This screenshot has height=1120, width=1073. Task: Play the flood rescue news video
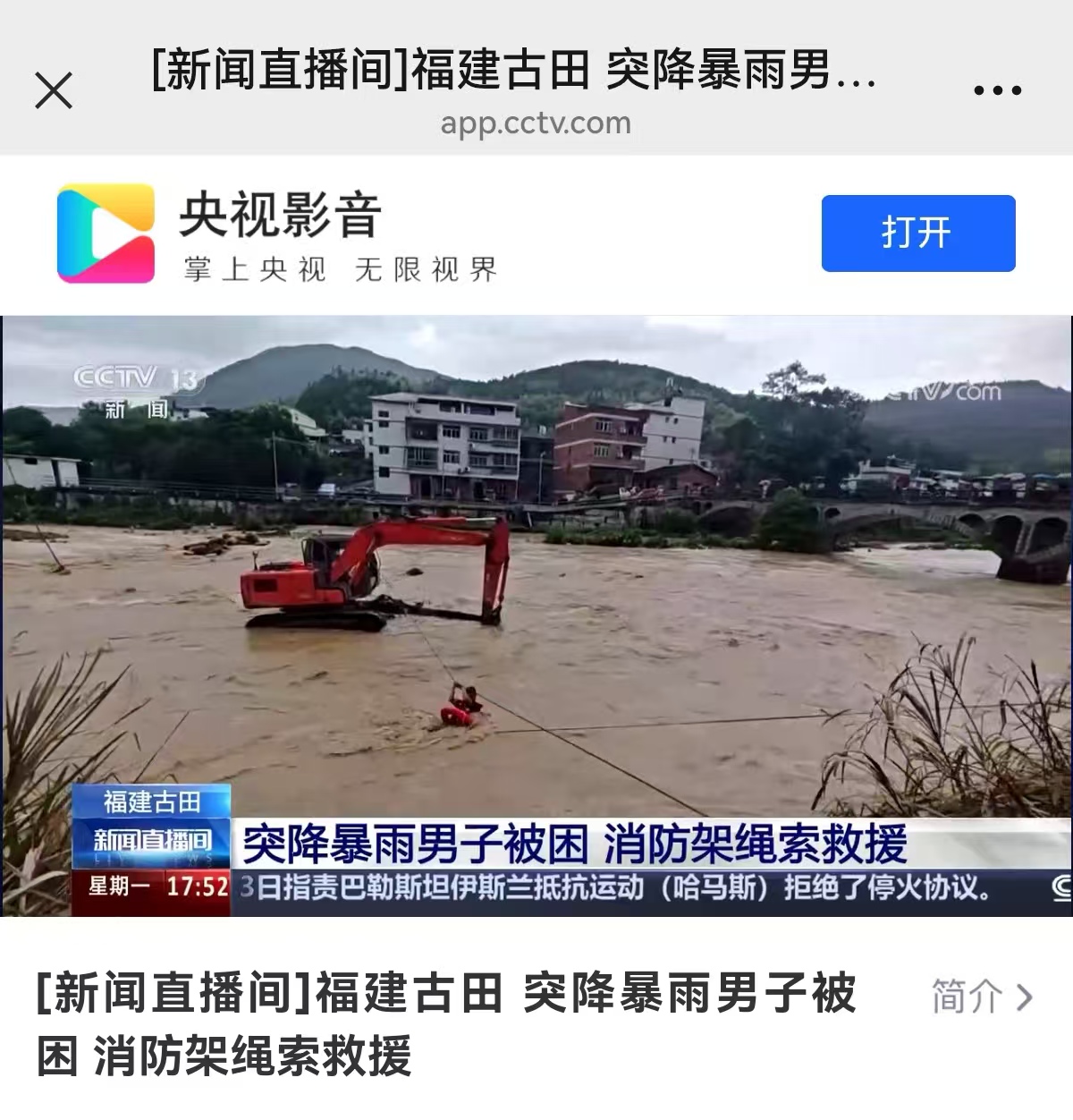(536, 615)
